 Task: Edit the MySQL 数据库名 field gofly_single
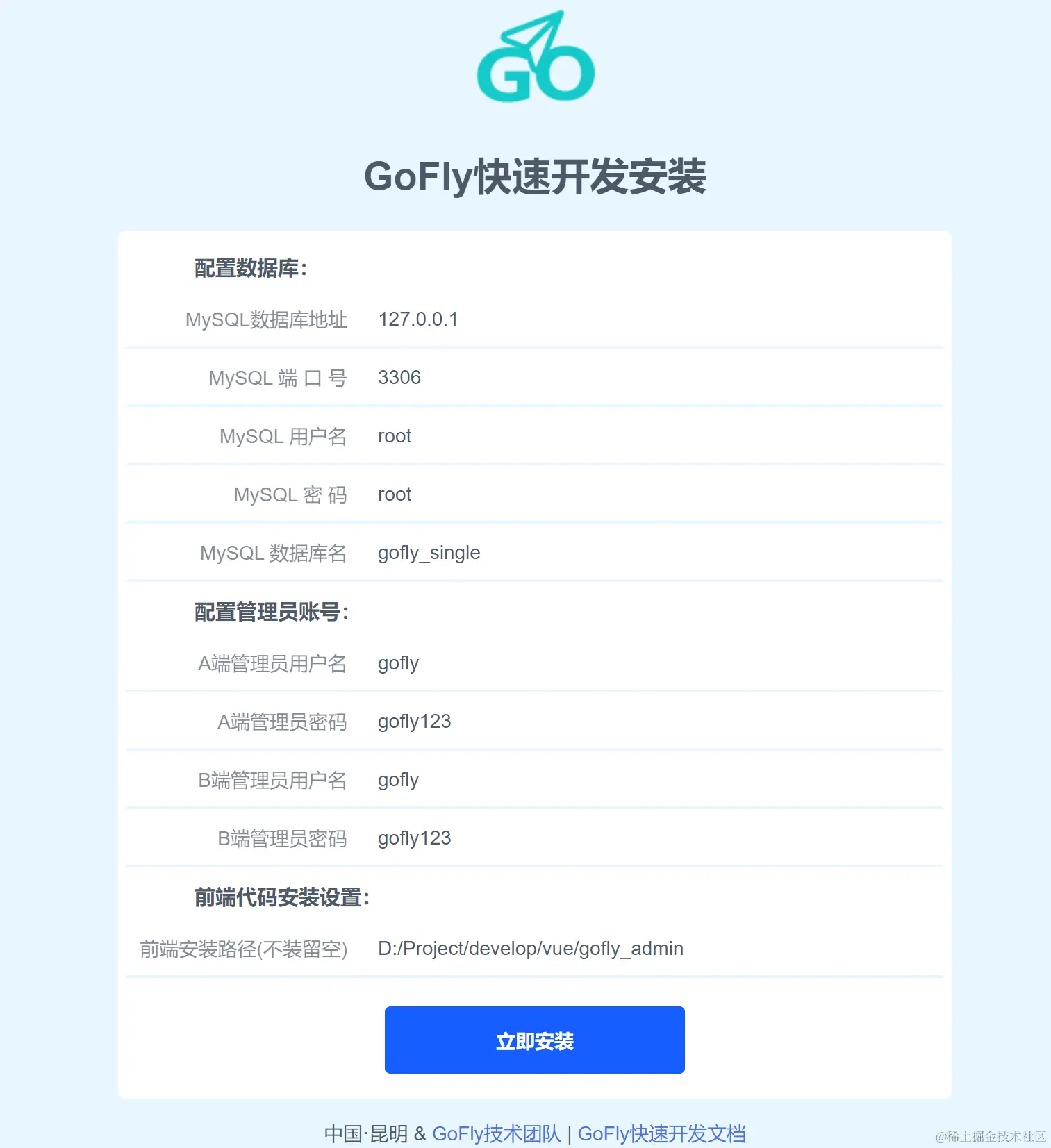pos(653,553)
